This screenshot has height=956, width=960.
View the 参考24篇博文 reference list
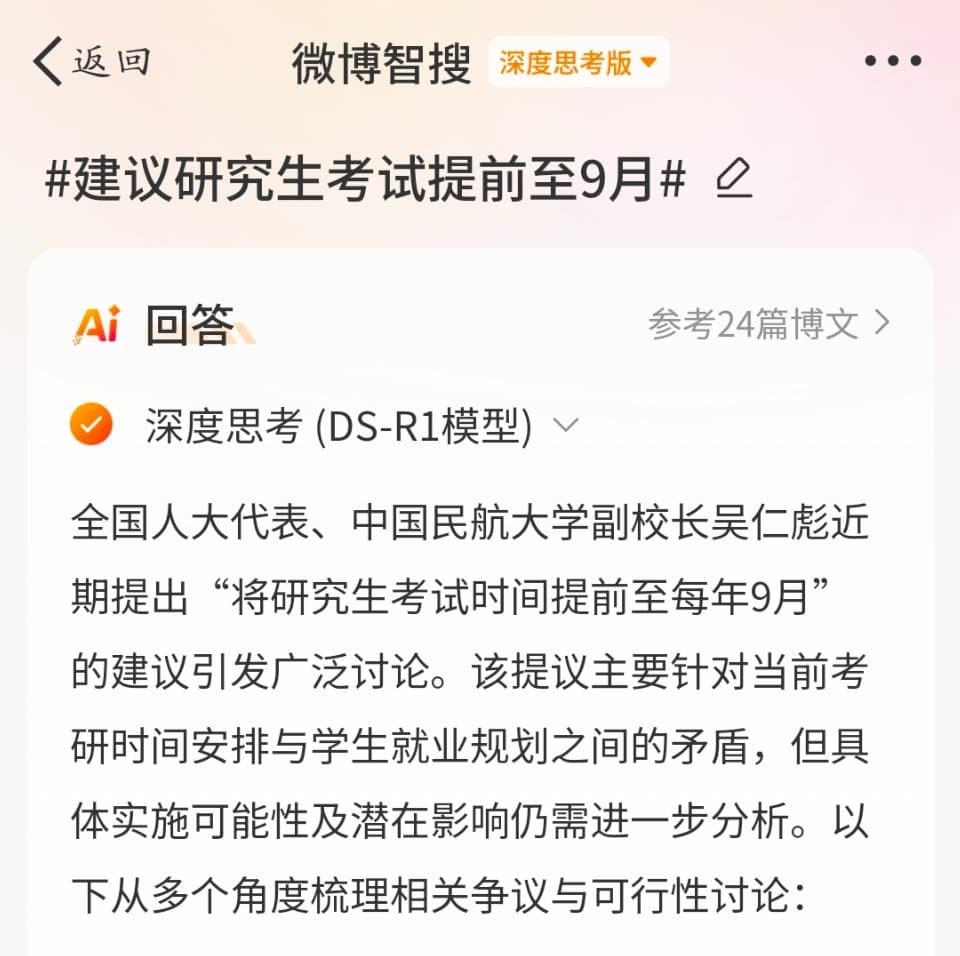pos(768,324)
